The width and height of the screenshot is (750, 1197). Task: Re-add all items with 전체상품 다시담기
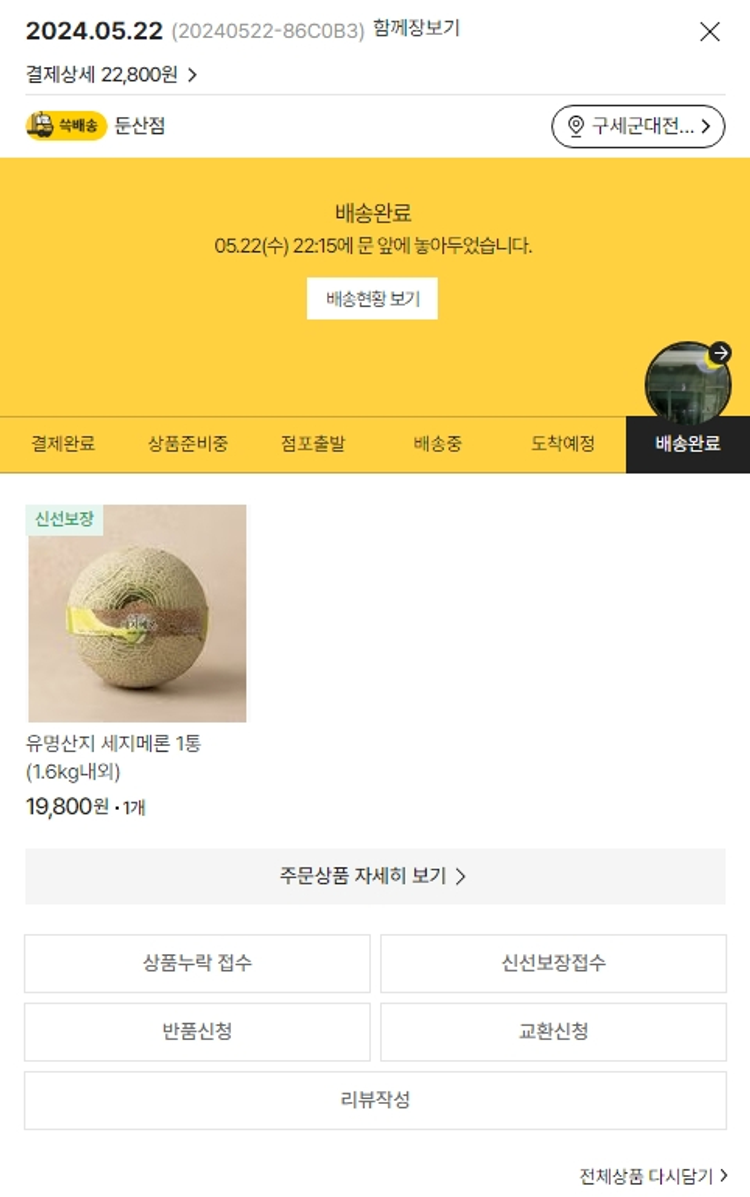653,1175
